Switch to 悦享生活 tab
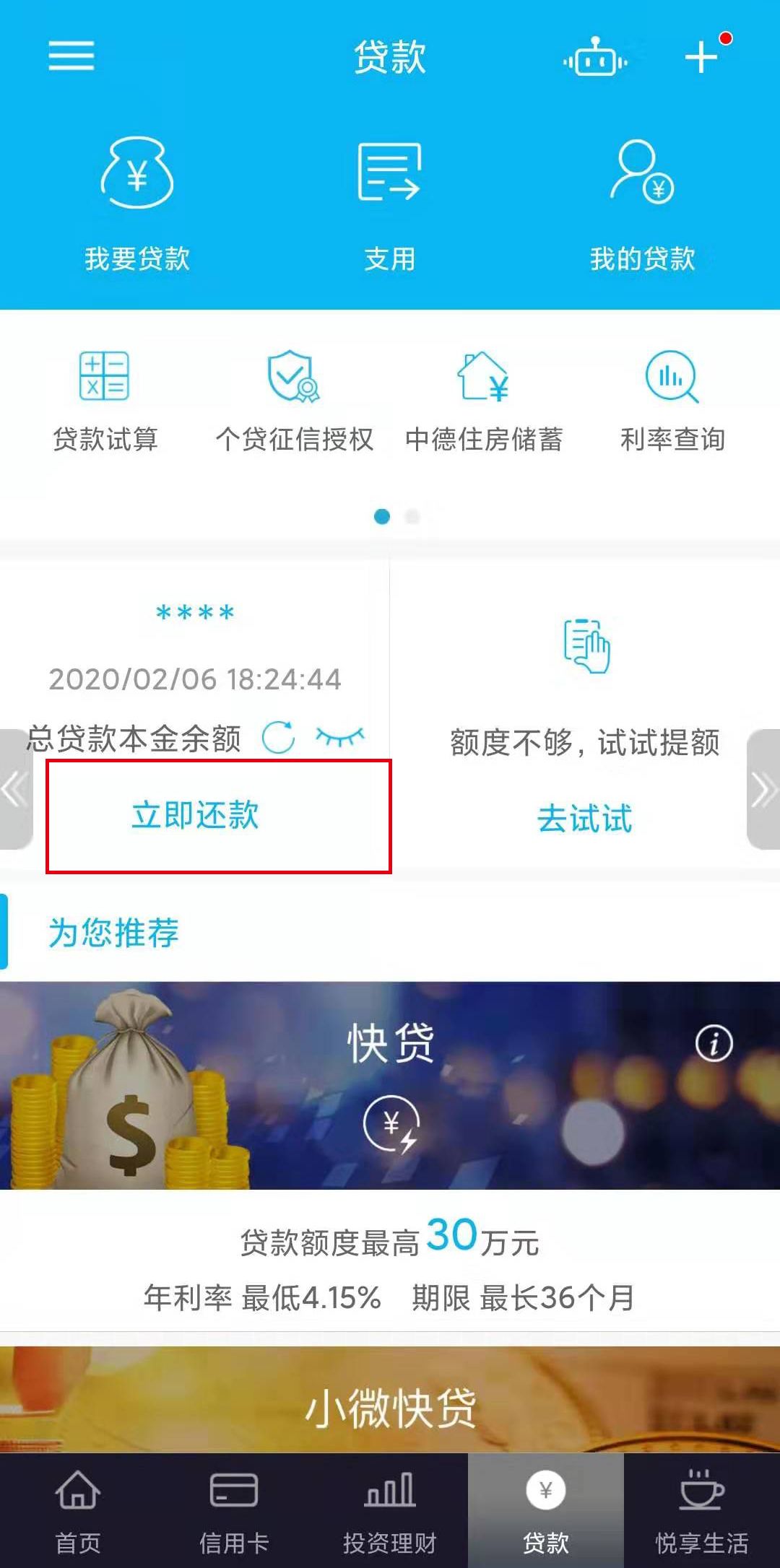The image size is (780, 1568). click(x=702, y=1510)
